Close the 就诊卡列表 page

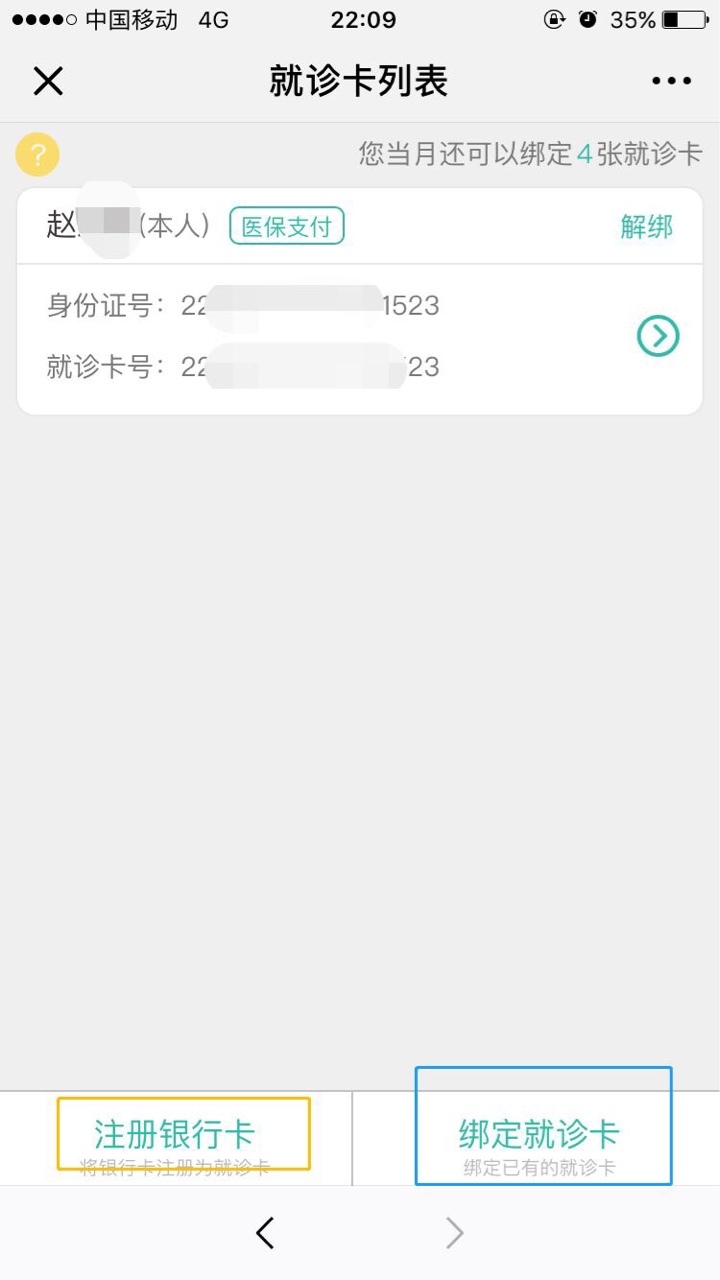(48, 81)
